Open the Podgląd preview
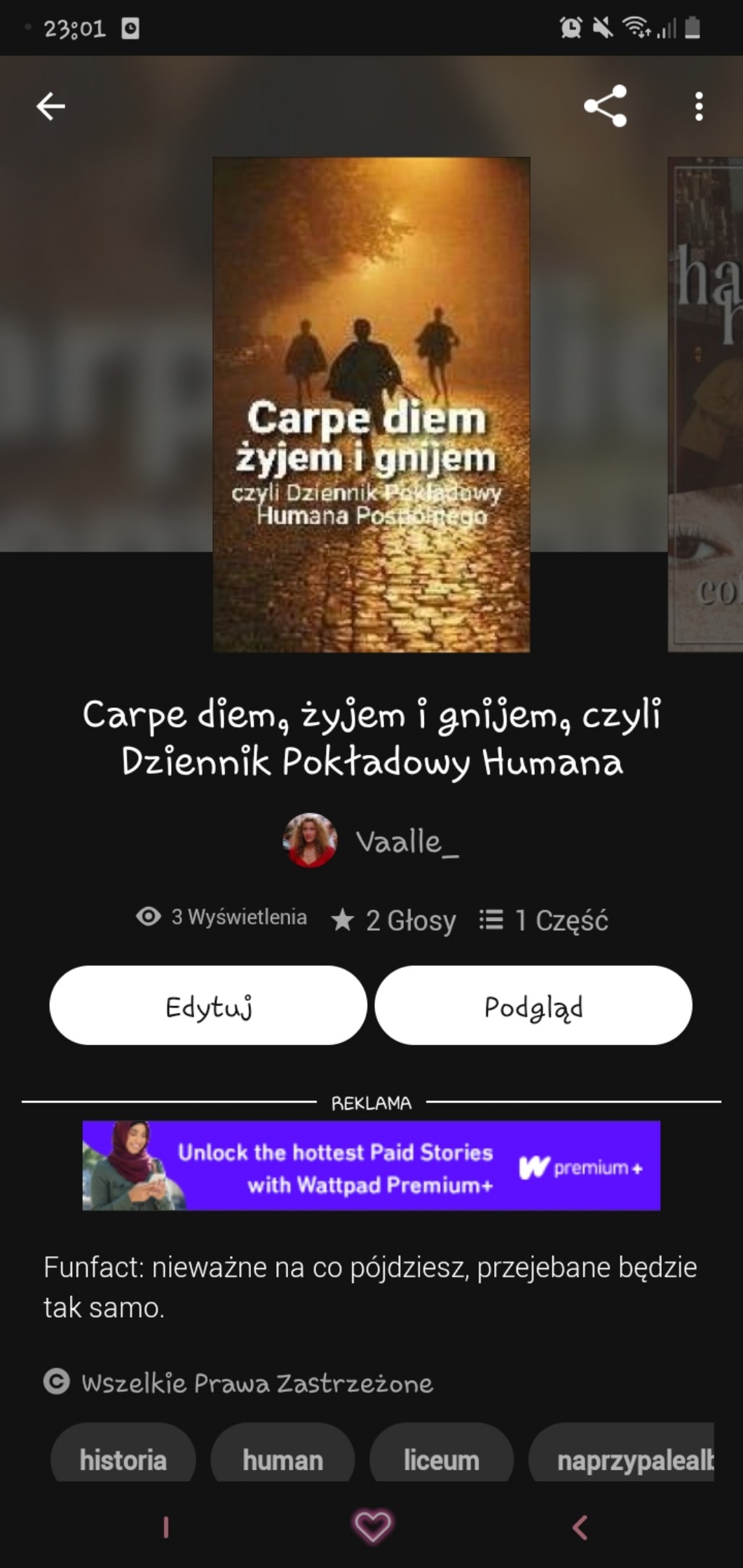 [533, 1006]
